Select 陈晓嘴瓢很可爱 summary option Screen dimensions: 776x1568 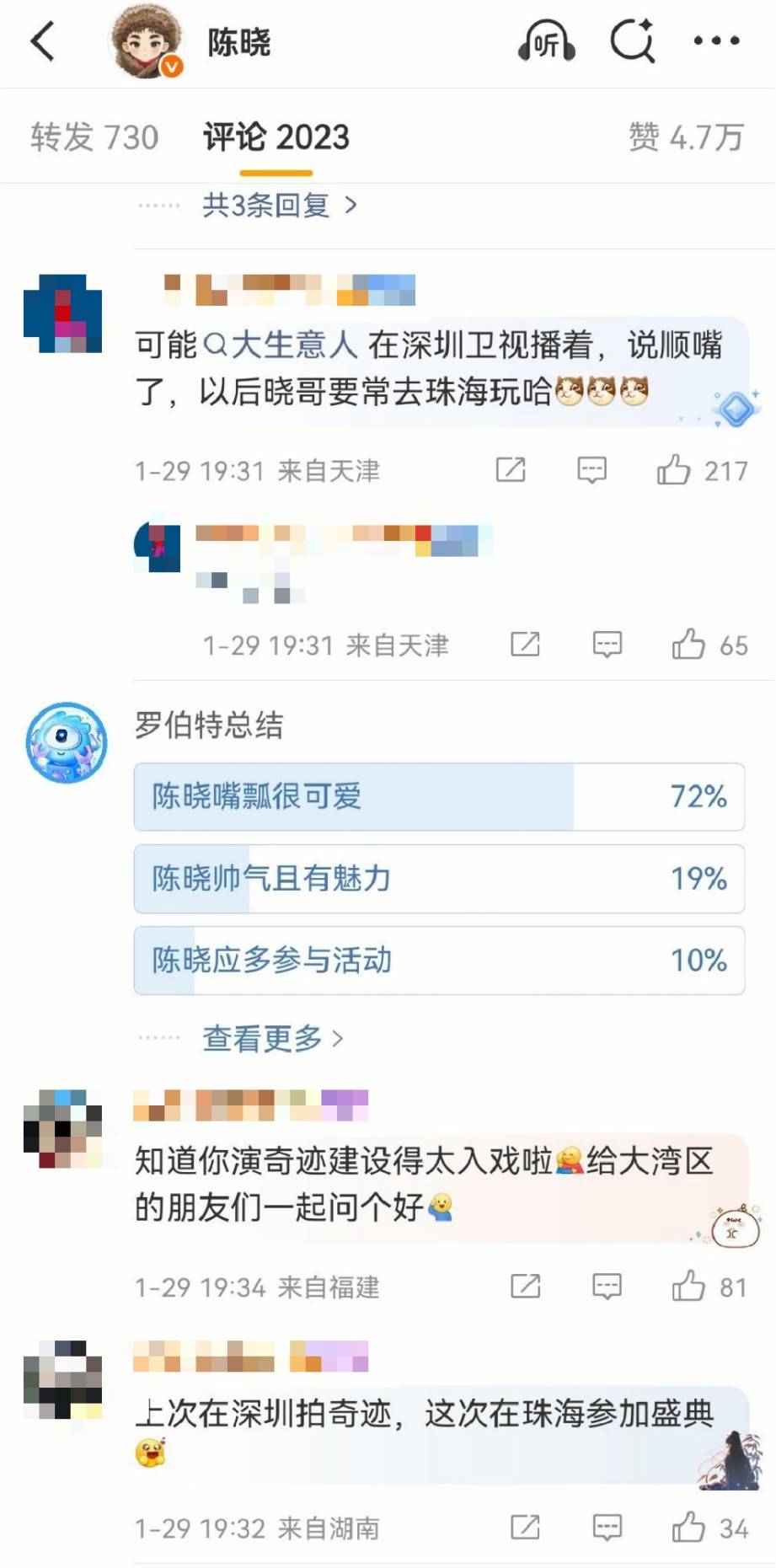pos(438,796)
